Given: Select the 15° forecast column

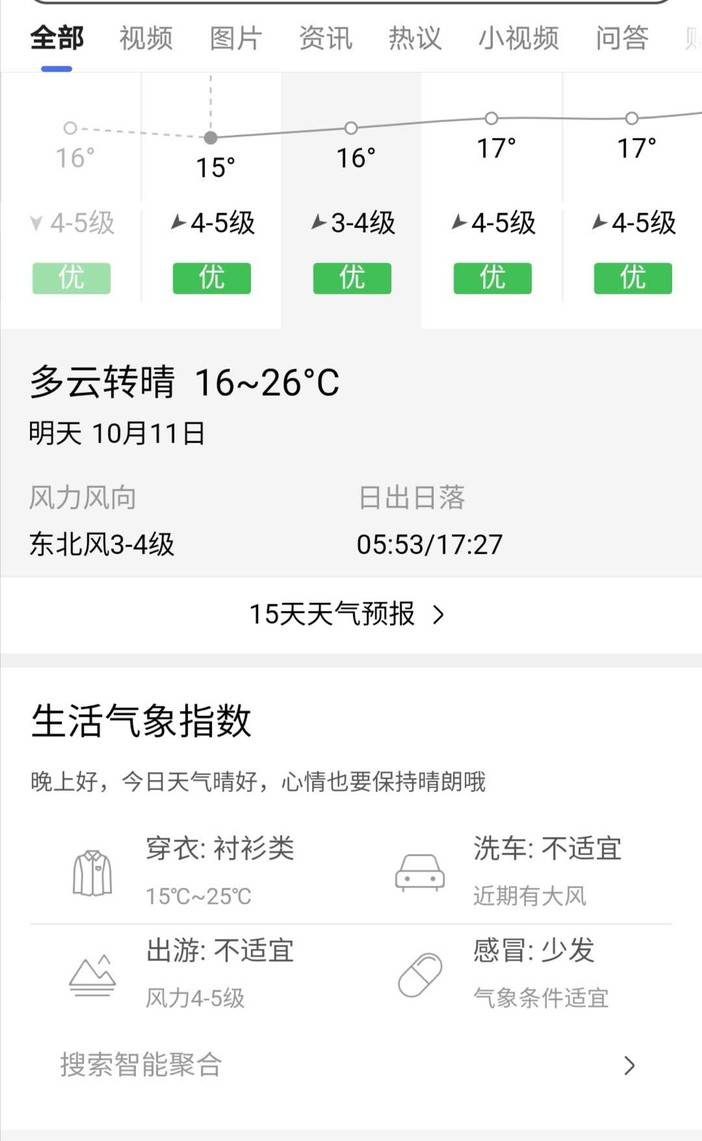Looking at the screenshot, I should [211, 200].
